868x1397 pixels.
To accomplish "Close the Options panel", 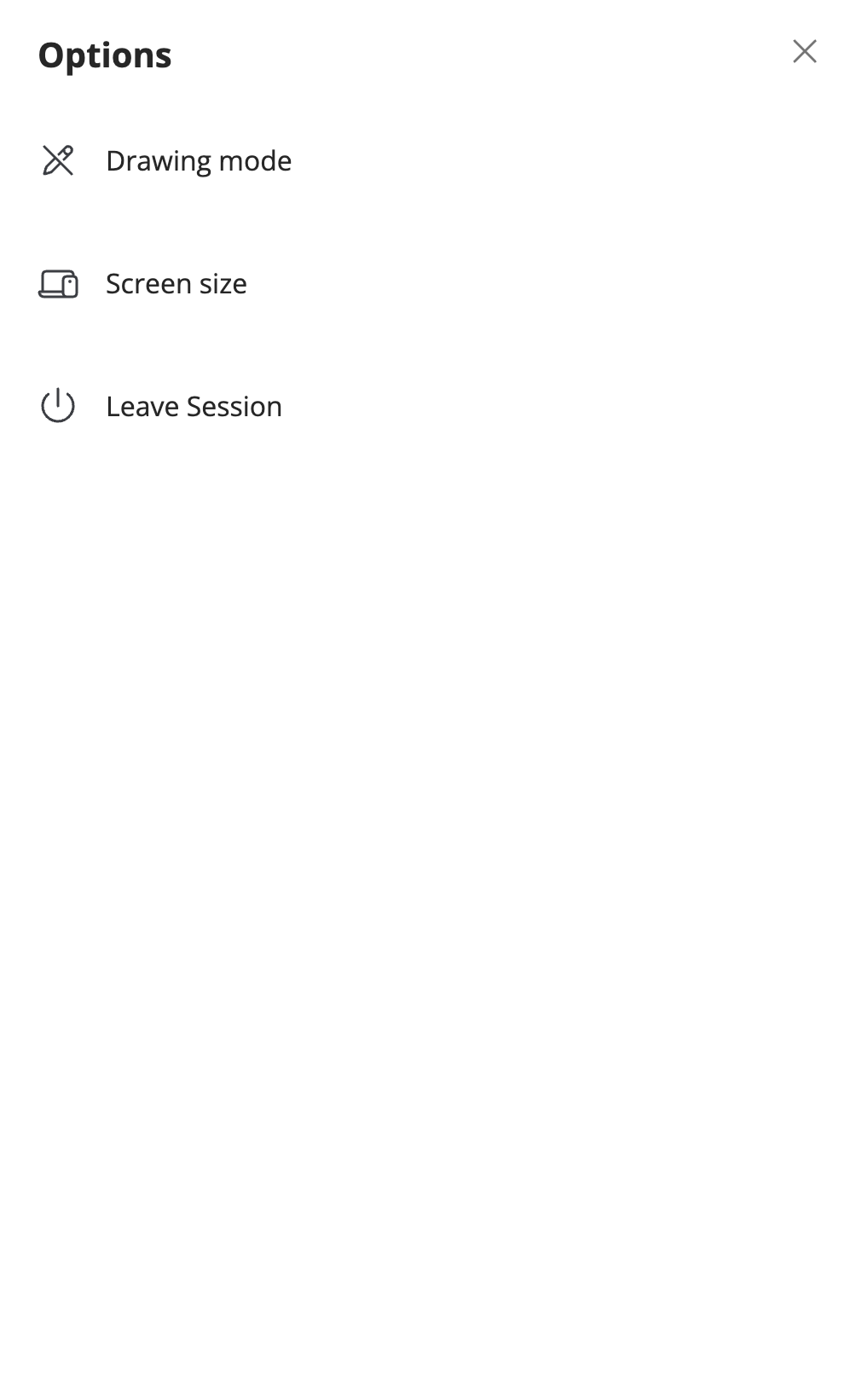I will click(804, 52).
